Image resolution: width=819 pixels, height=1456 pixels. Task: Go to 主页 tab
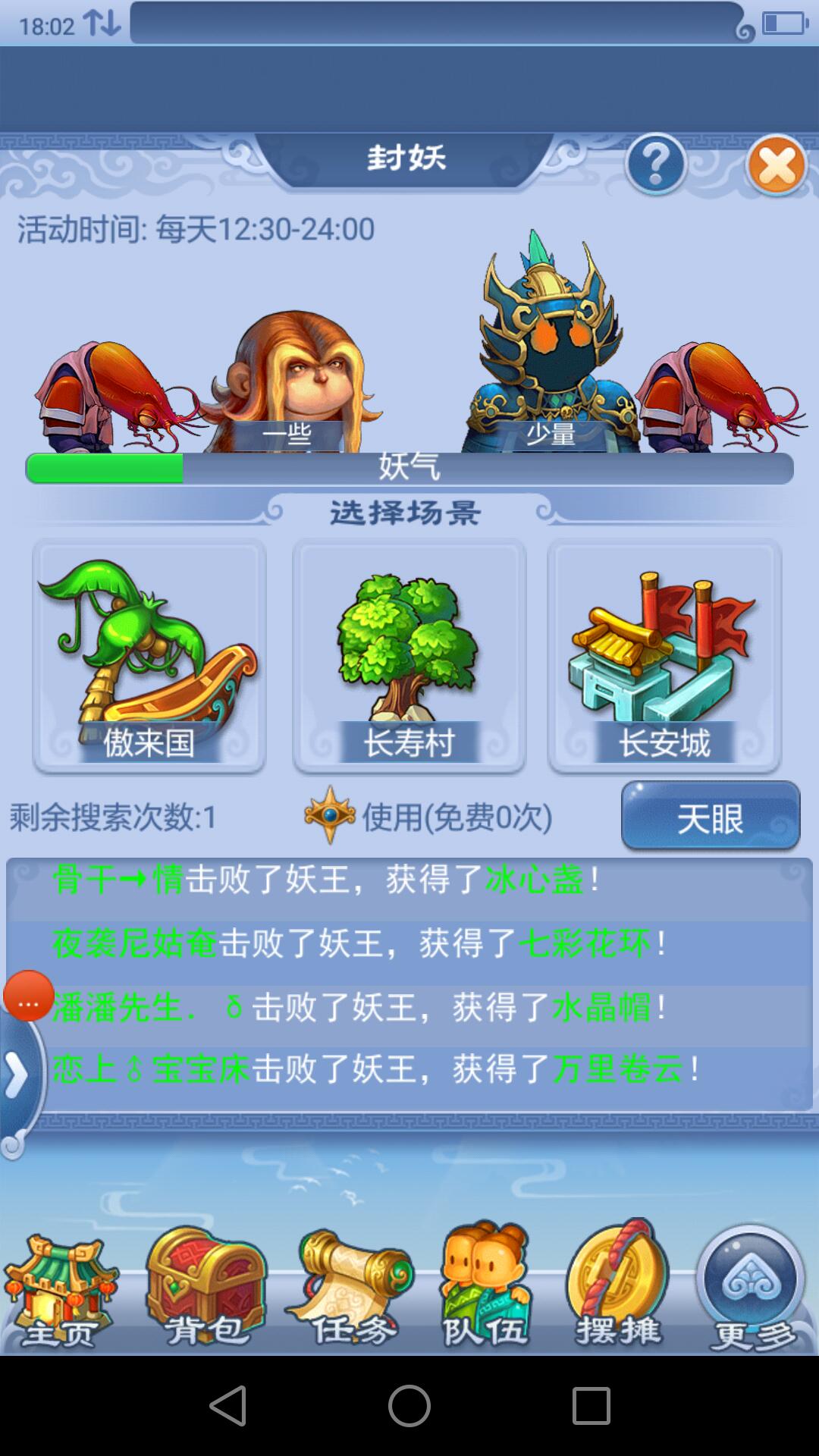point(61,1291)
